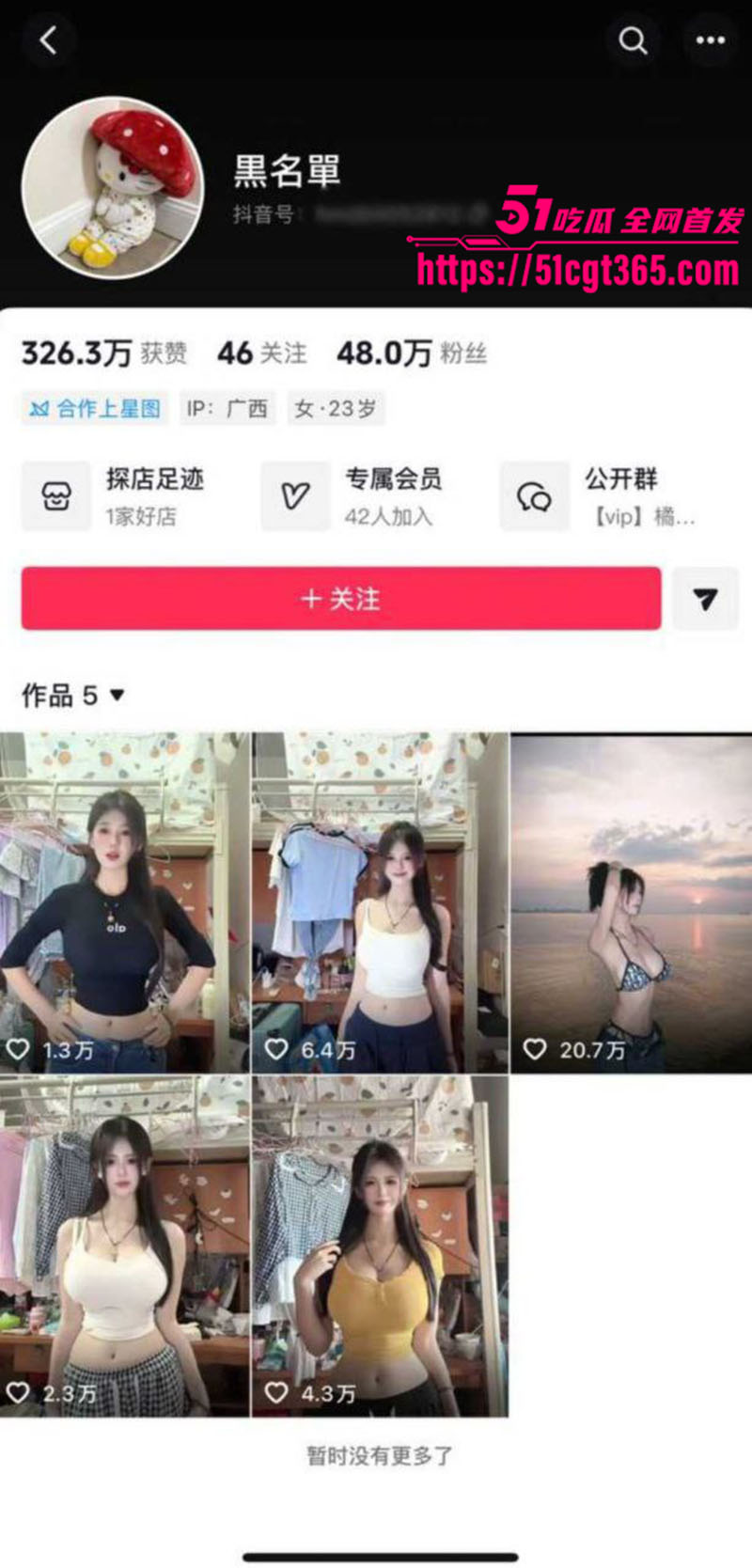The width and height of the screenshot is (752, 1568).
Task: Play the video with 4.3万 likes
Action: (380, 1246)
